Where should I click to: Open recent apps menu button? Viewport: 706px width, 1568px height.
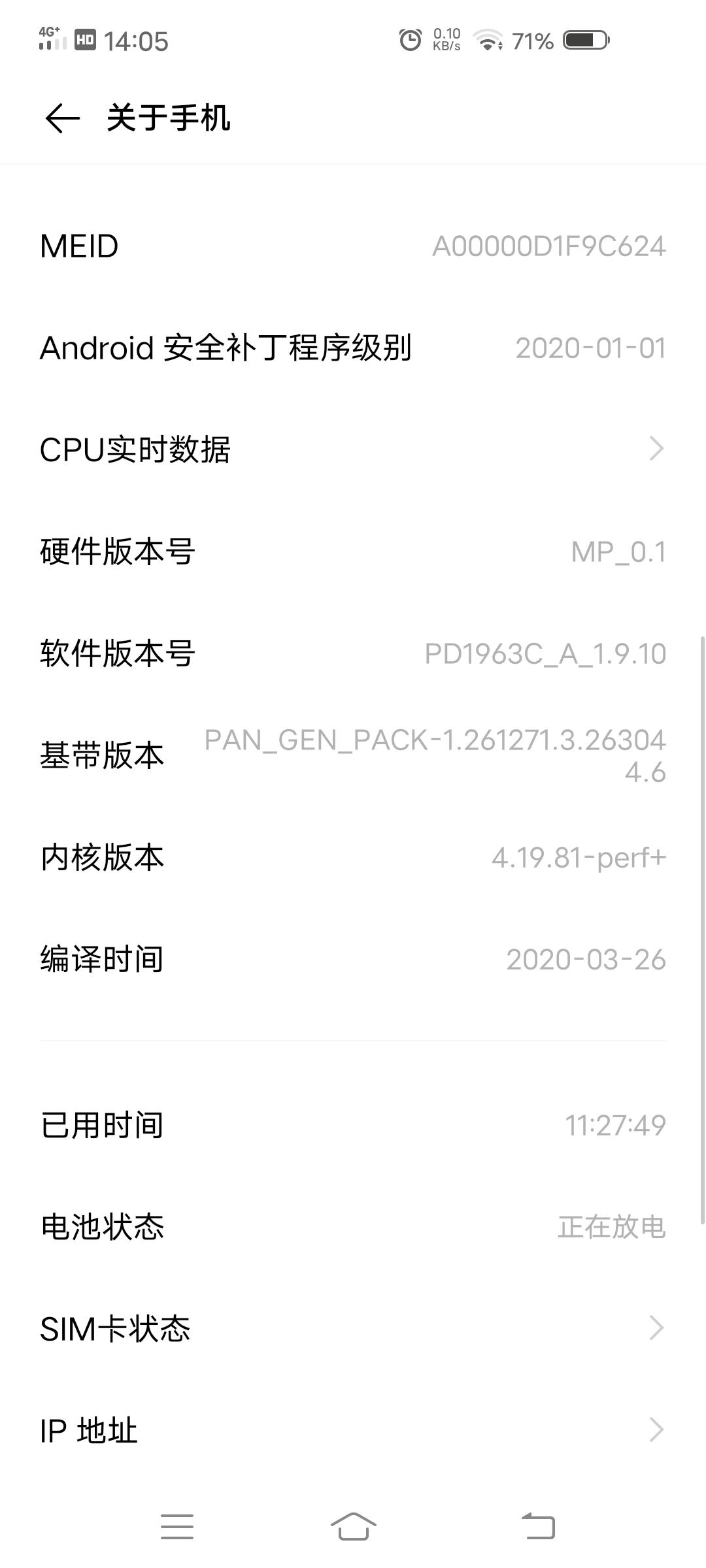click(x=177, y=1527)
